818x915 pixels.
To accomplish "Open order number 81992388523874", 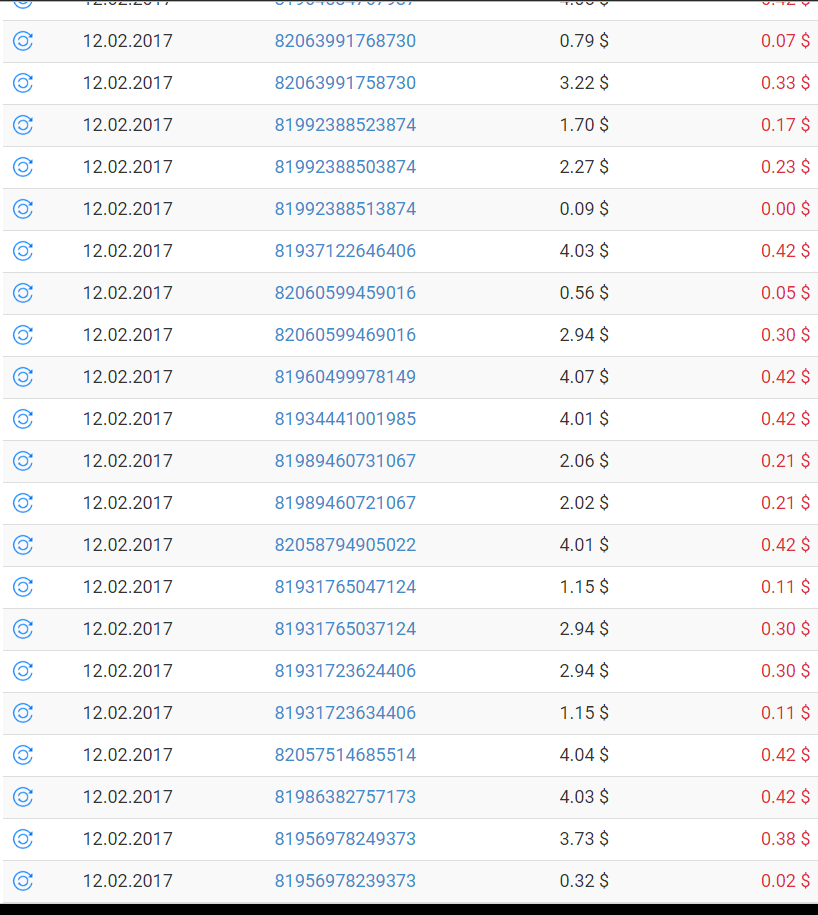I will pyautogui.click(x=345, y=125).
